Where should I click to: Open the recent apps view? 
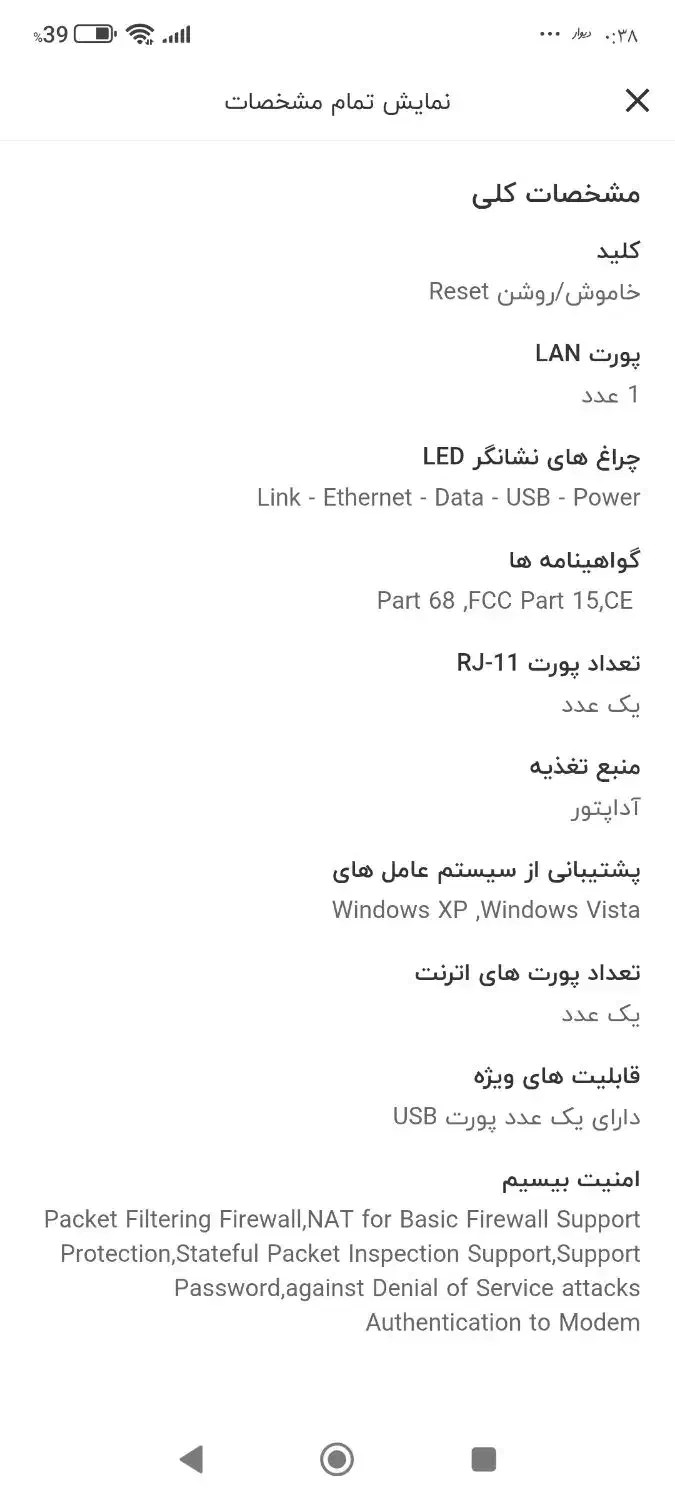coord(484,1459)
